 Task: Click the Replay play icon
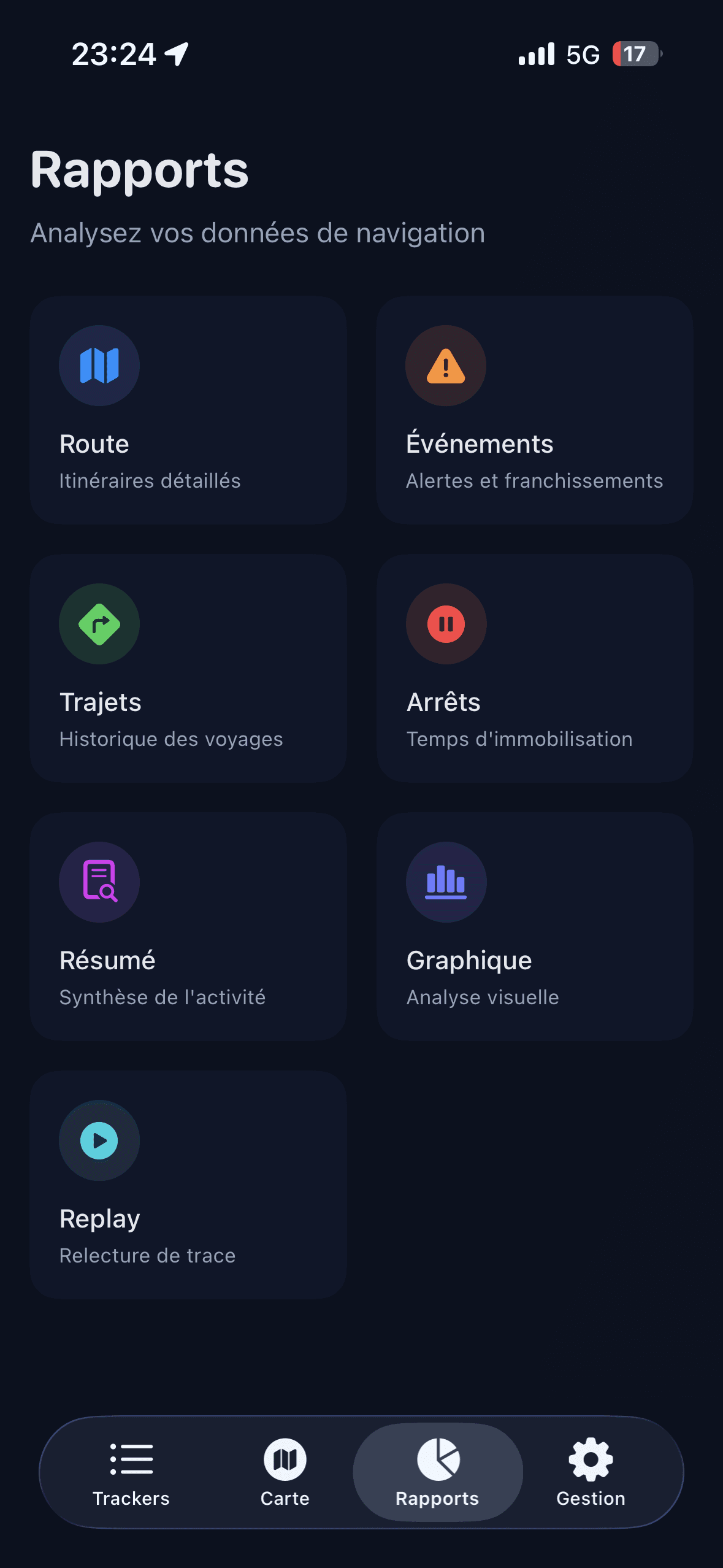pos(99,1140)
